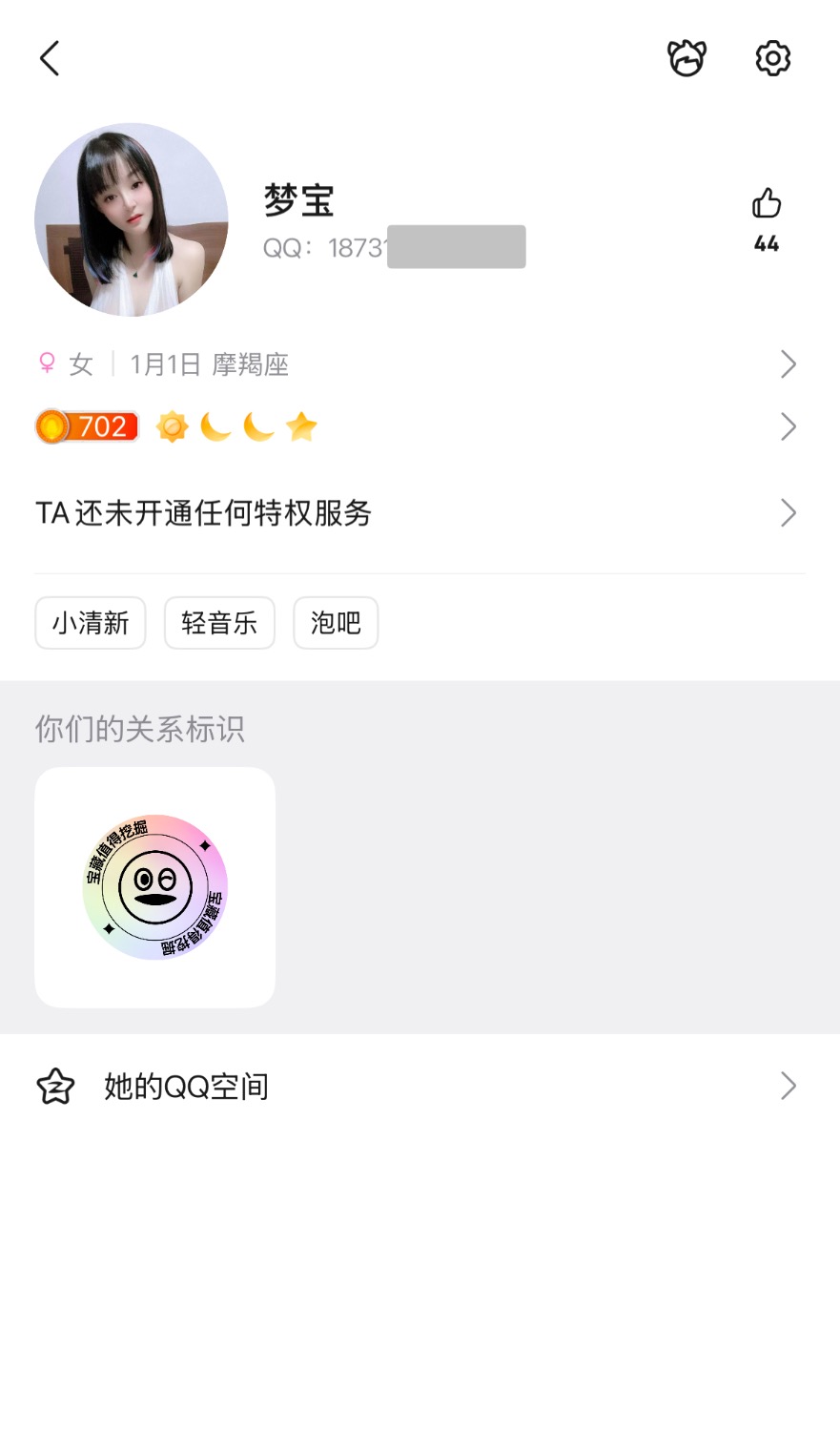840x1431 pixels.
Task: Visit 她的QQ空间
Action: click(418, 1086)
